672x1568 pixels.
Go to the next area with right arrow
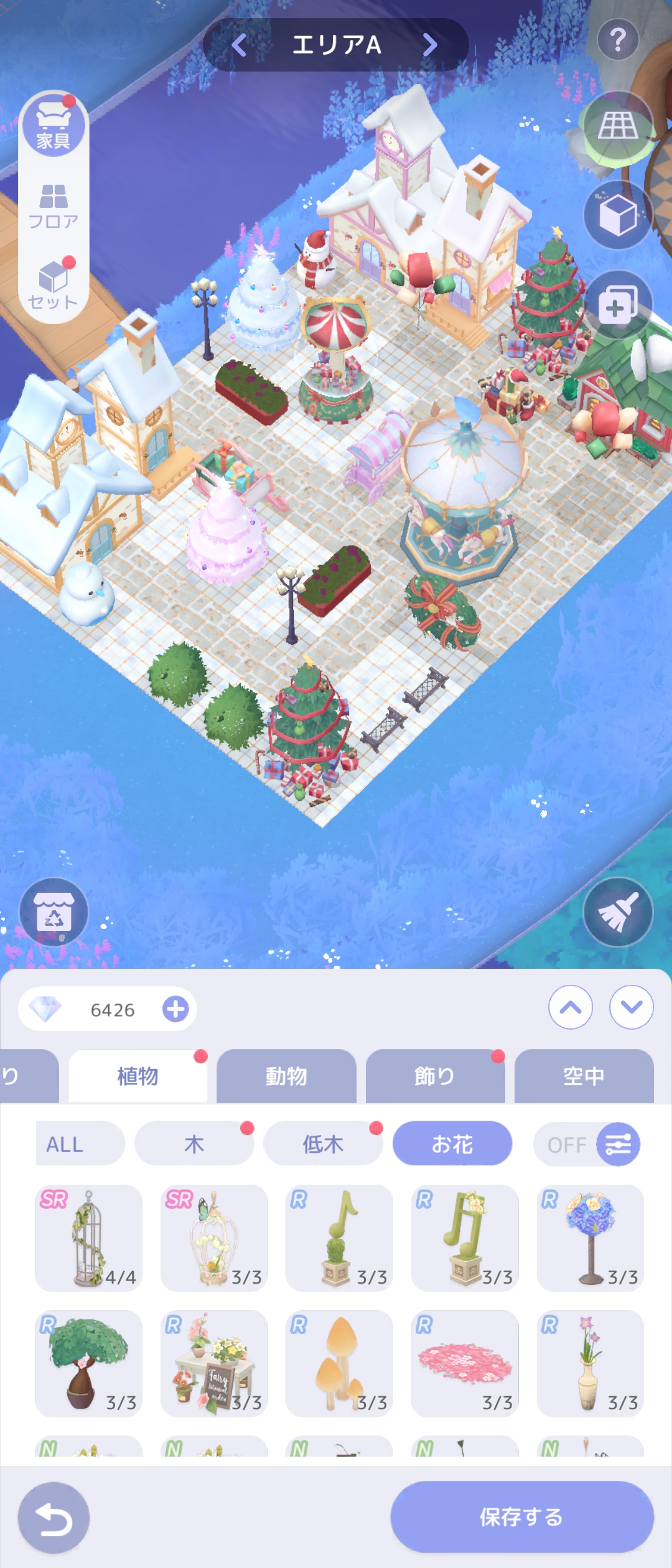(429, 45)
